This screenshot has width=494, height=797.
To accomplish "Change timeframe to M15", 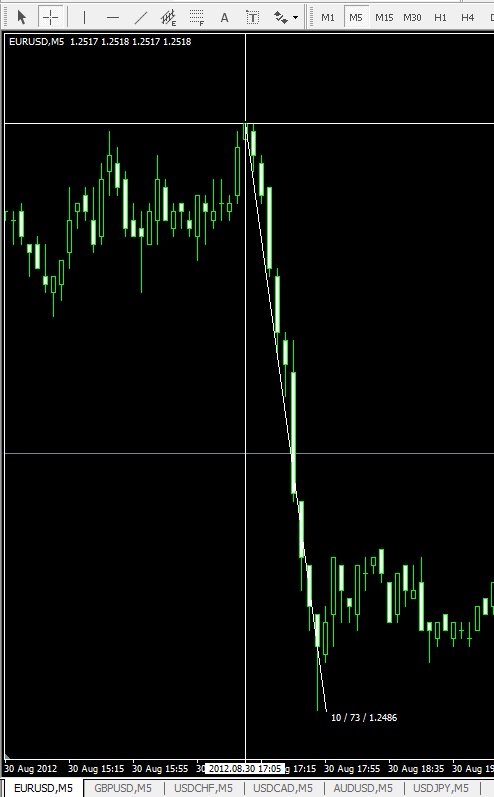I will [x=384, y=17].
